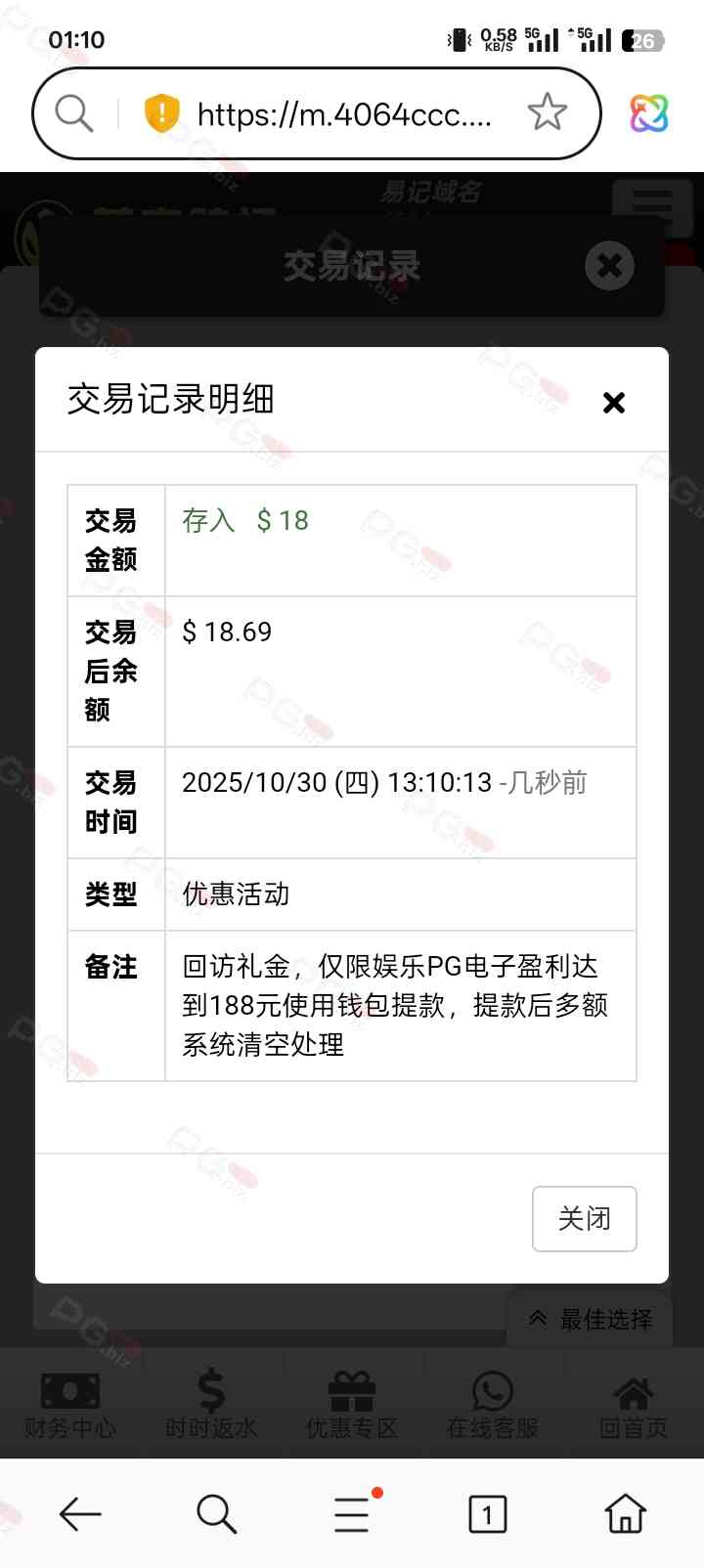The height and width of the screenshot is (1568, 704).
Task: Open the browser tab switcher
Action: pos(487,1514)
